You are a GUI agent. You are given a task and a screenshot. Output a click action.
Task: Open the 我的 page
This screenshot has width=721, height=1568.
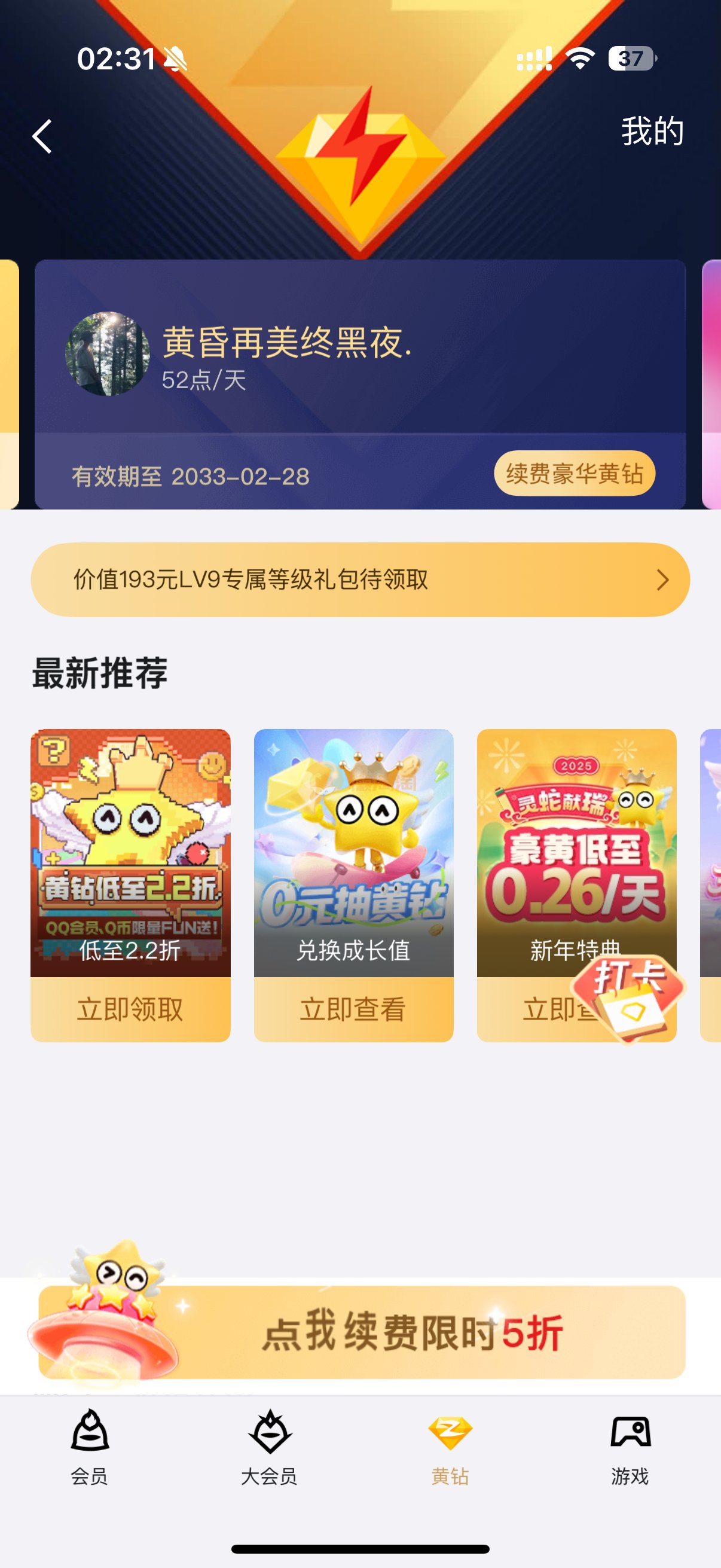pyautogui.click(x=652, y=132)
